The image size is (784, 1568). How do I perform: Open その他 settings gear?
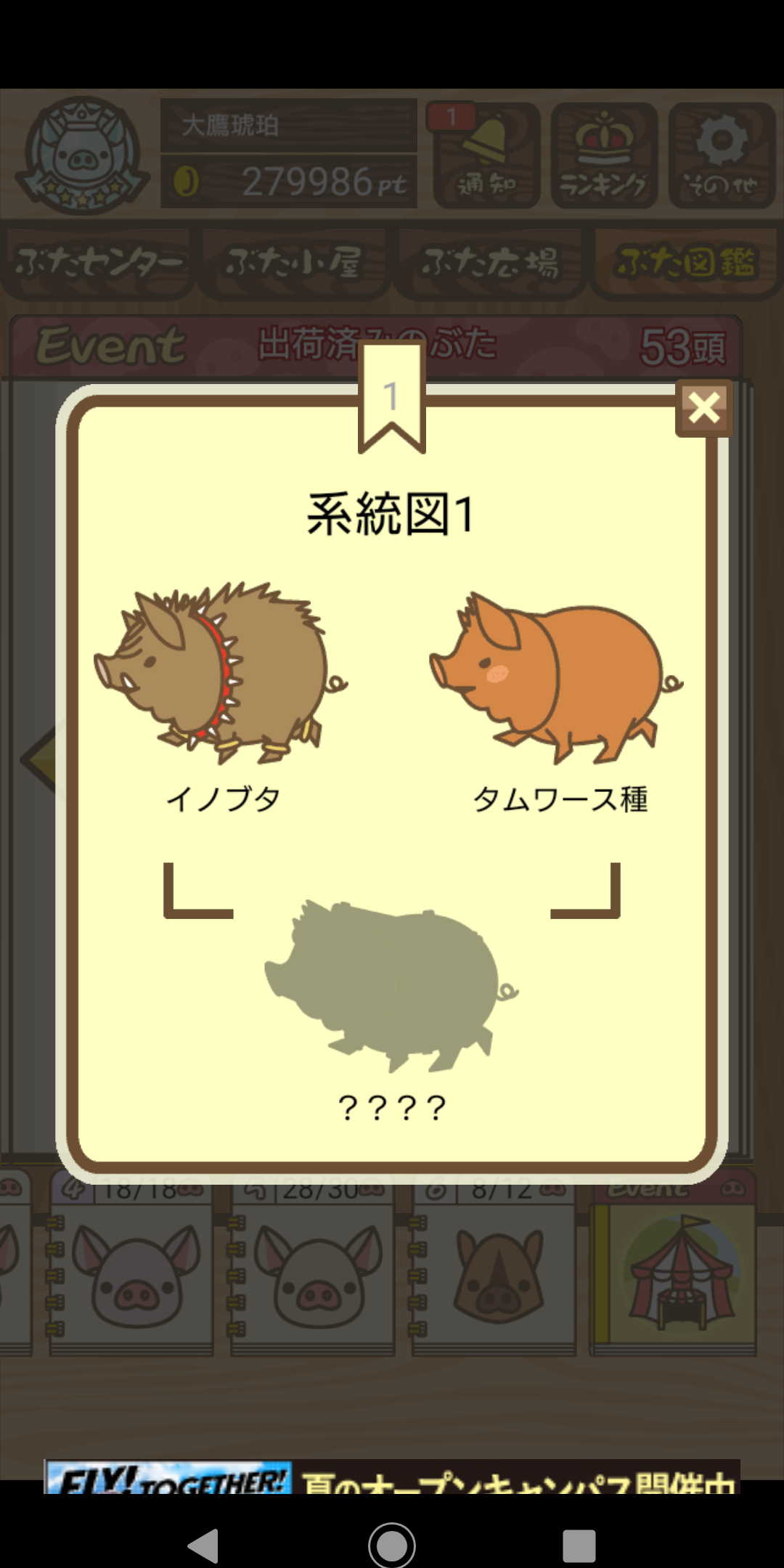(722, 156)
